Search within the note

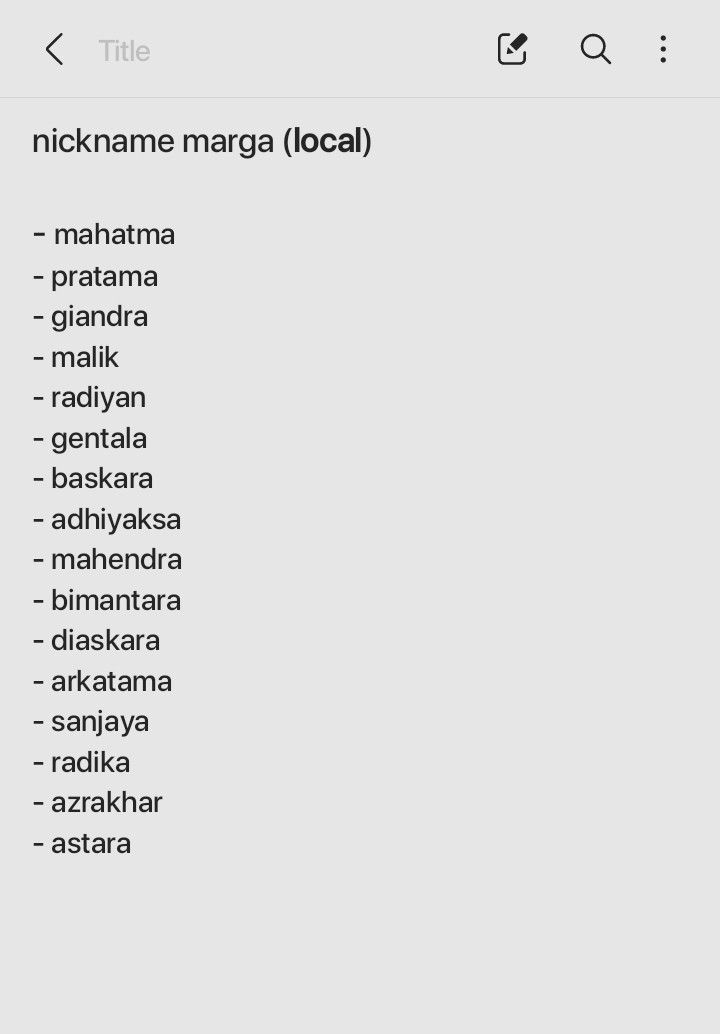point(595,49)
